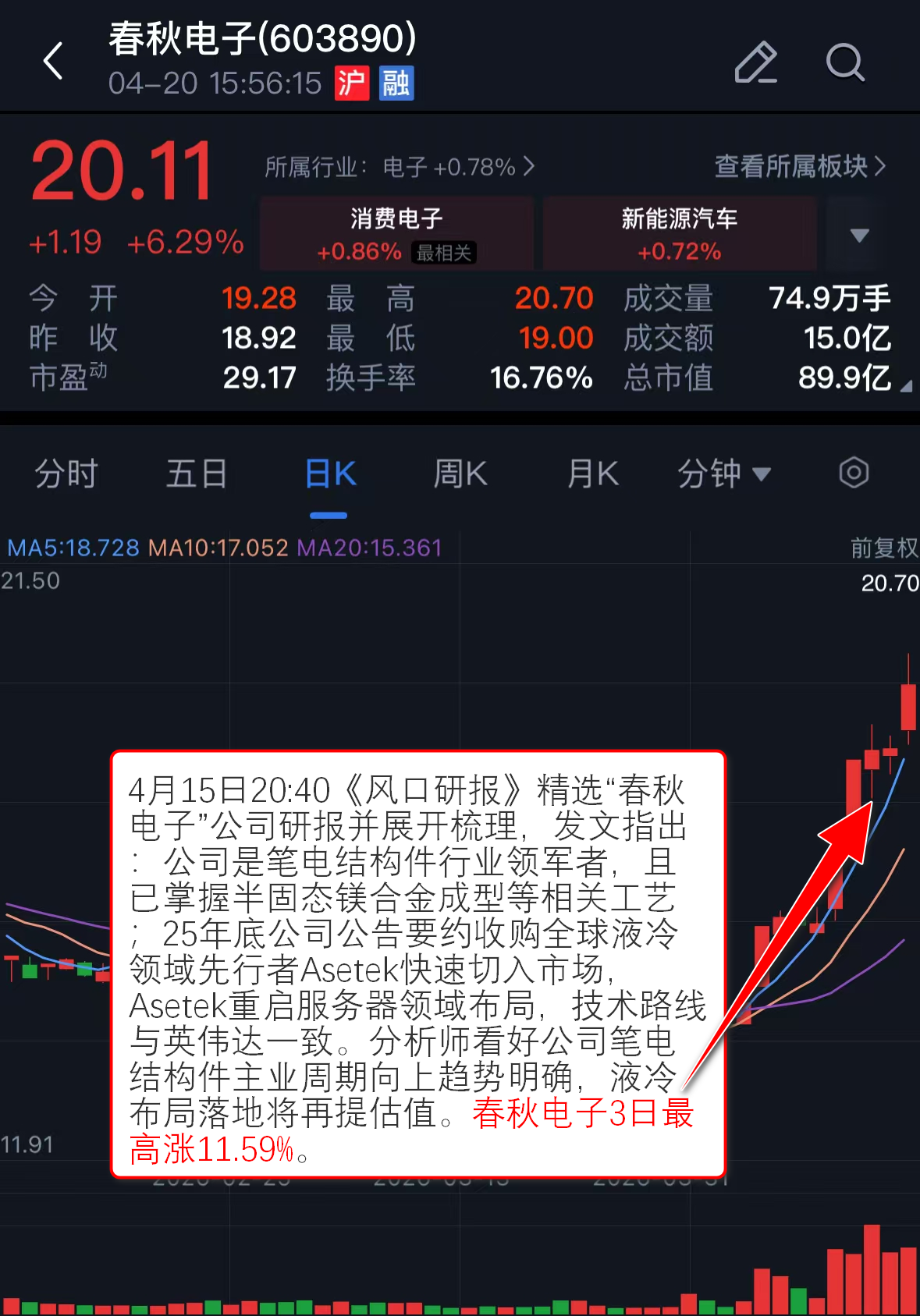Switch to the 分时 chart tab
Screen dimensions: 920x1316
pyautogui.click(x=66, y=474)
